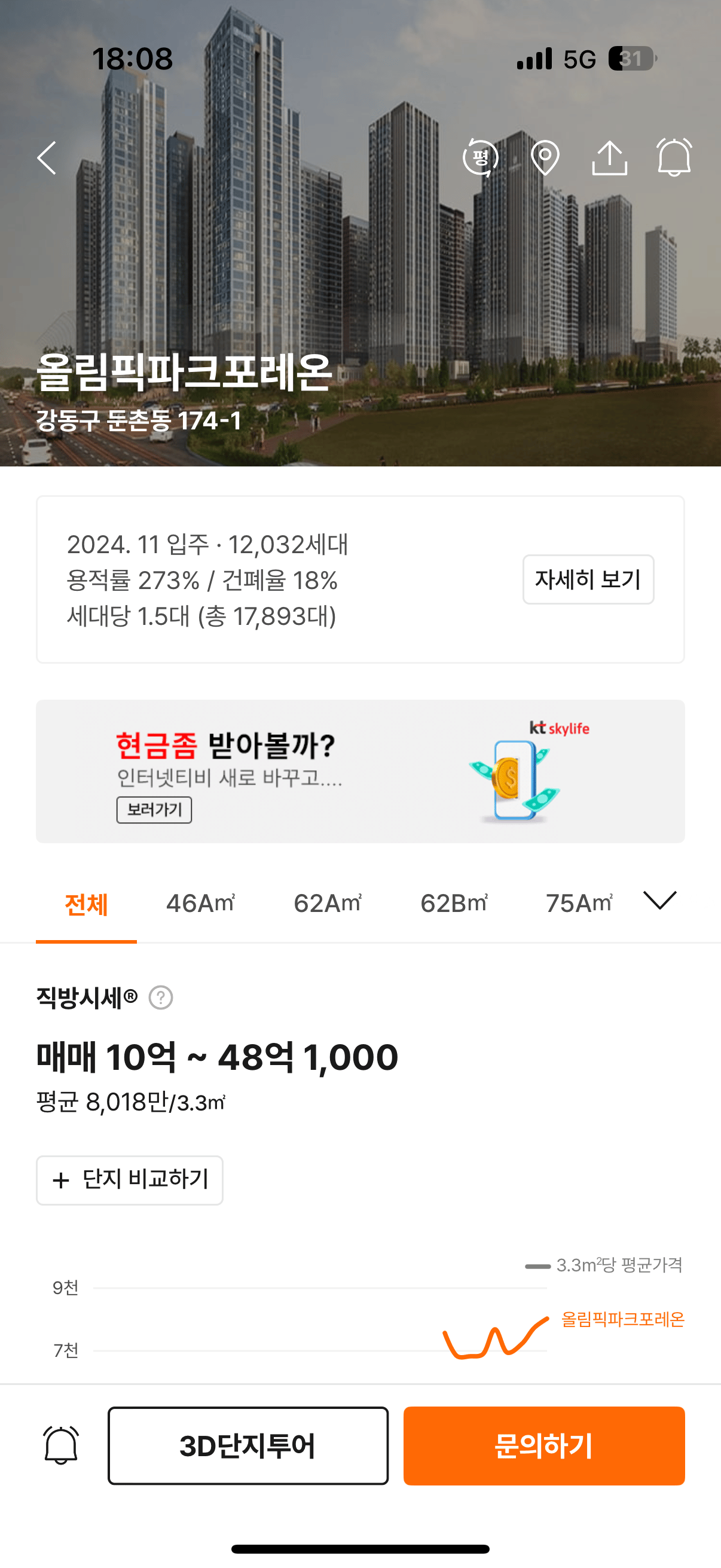Share this apartment complex
Viewport: 721px width, 1568px height.
pos(609,158)
